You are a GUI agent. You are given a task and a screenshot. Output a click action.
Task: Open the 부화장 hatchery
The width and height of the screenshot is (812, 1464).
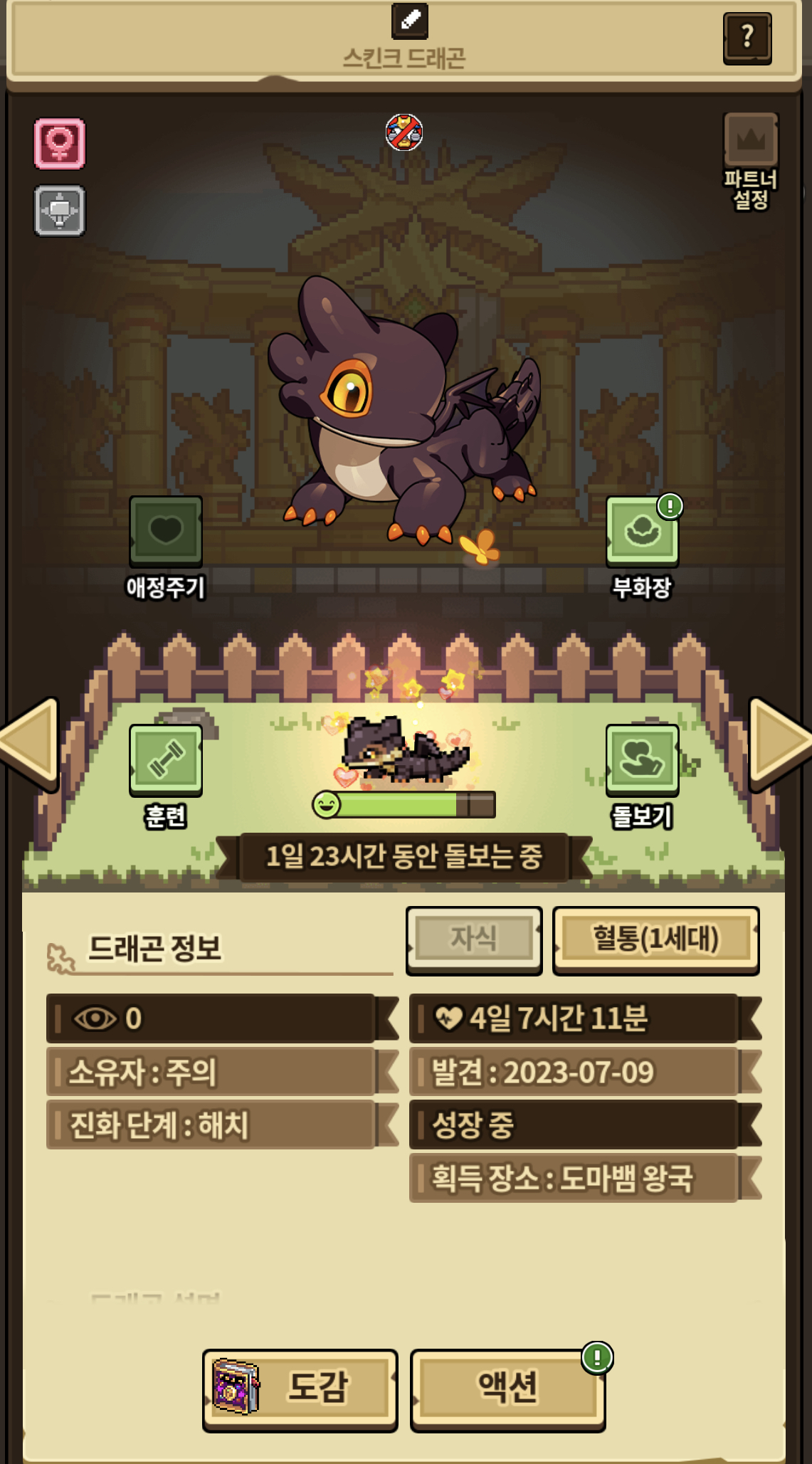click(642, 532)
